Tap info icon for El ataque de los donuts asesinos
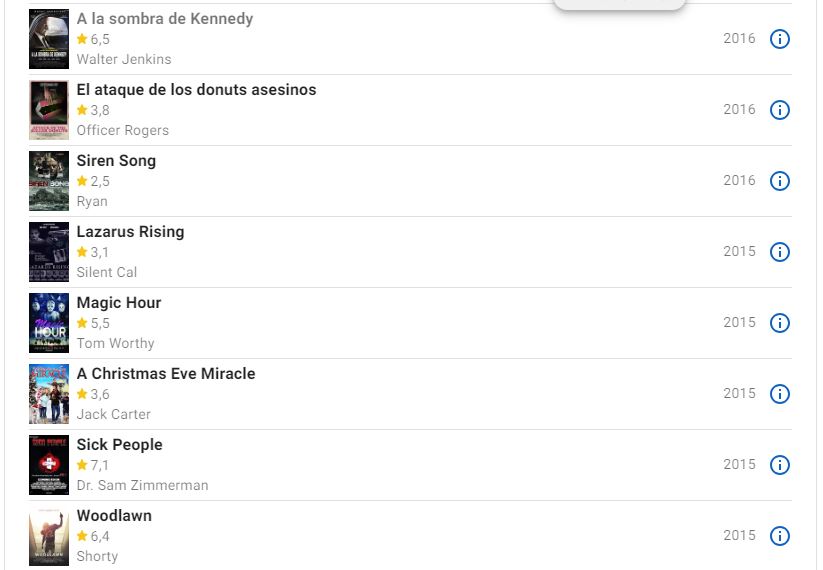The image size is (823, 570). point(780,110)
